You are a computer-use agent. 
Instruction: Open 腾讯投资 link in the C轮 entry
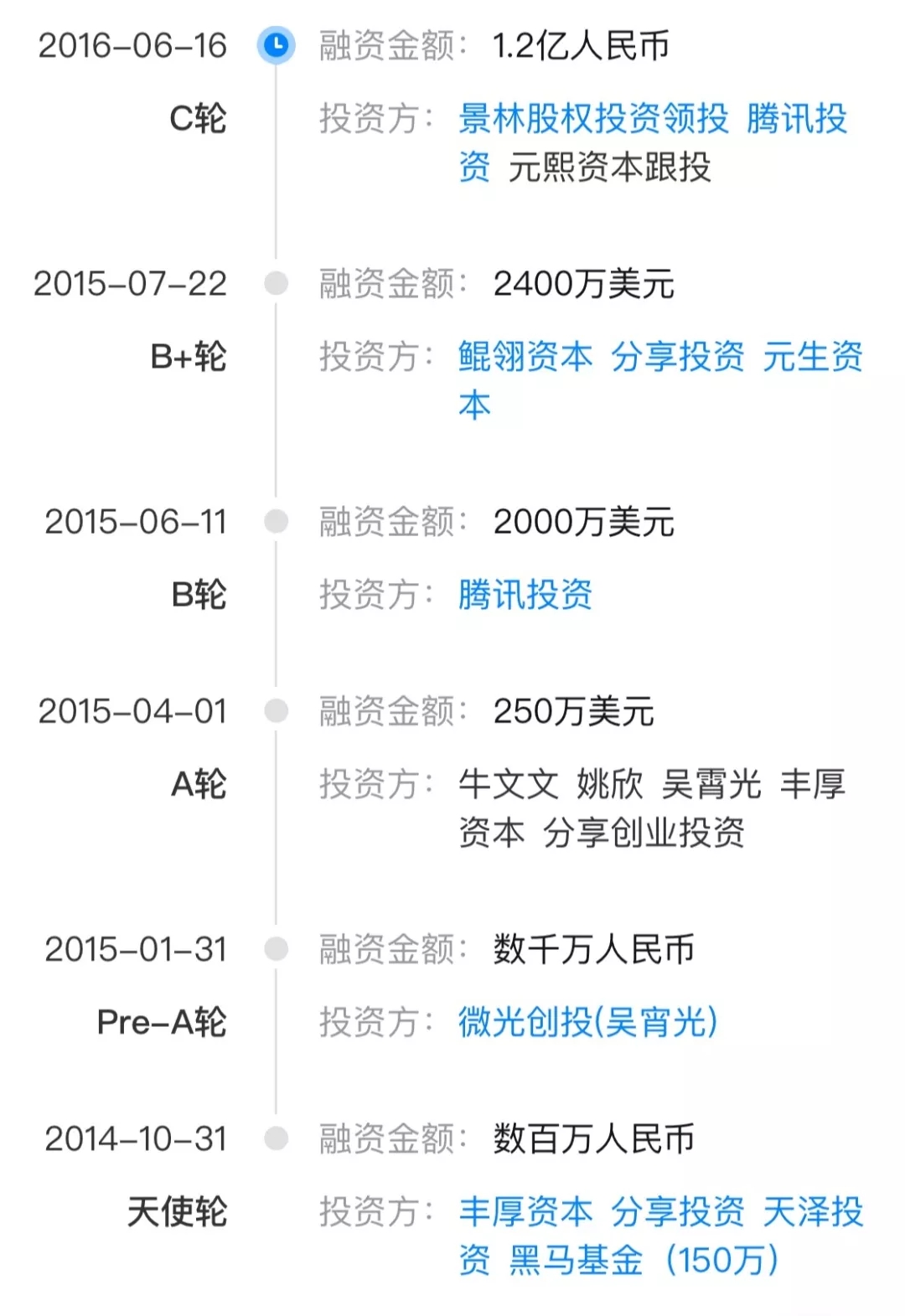pos(796,118)
